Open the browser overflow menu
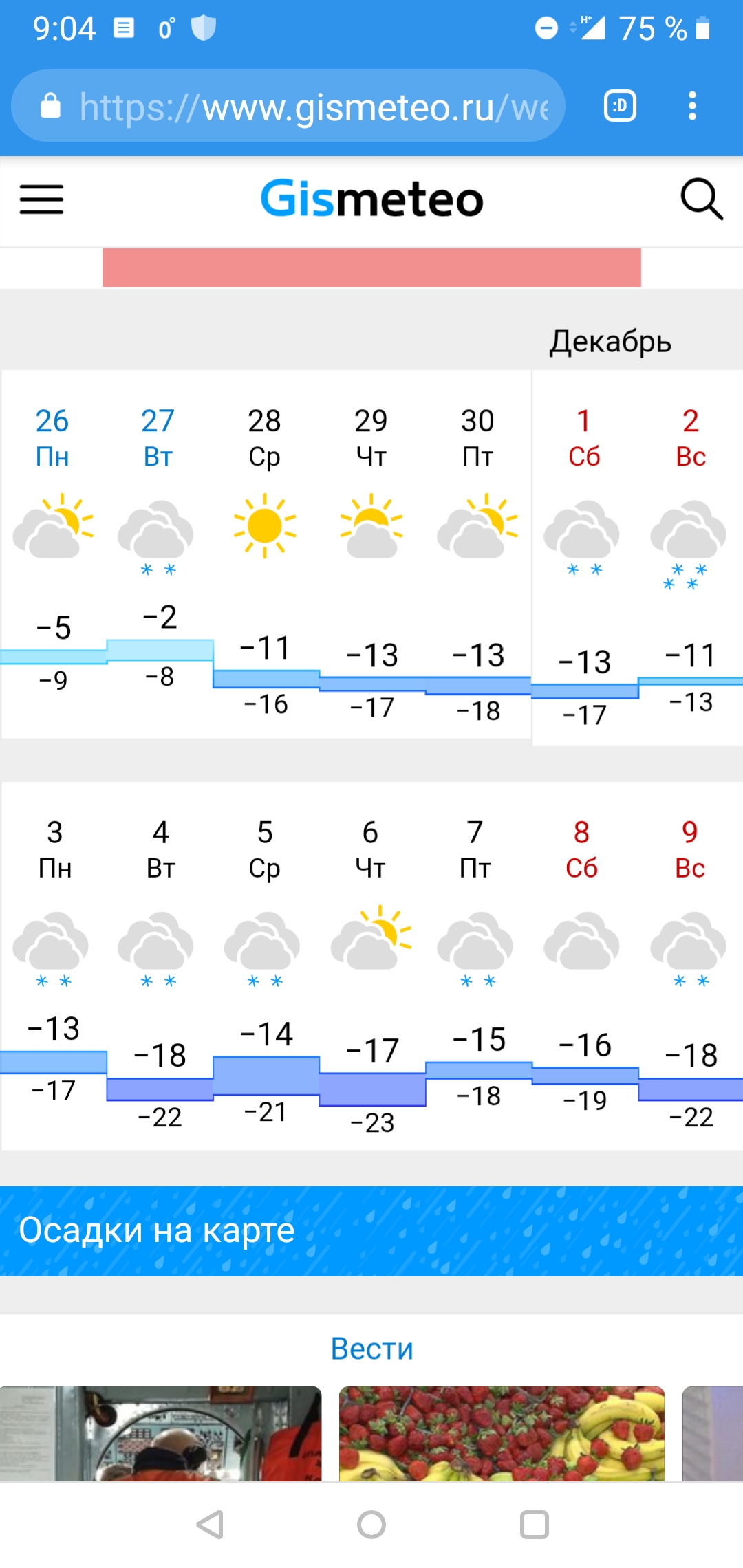743x1568 pixels. tap(692, 106)
